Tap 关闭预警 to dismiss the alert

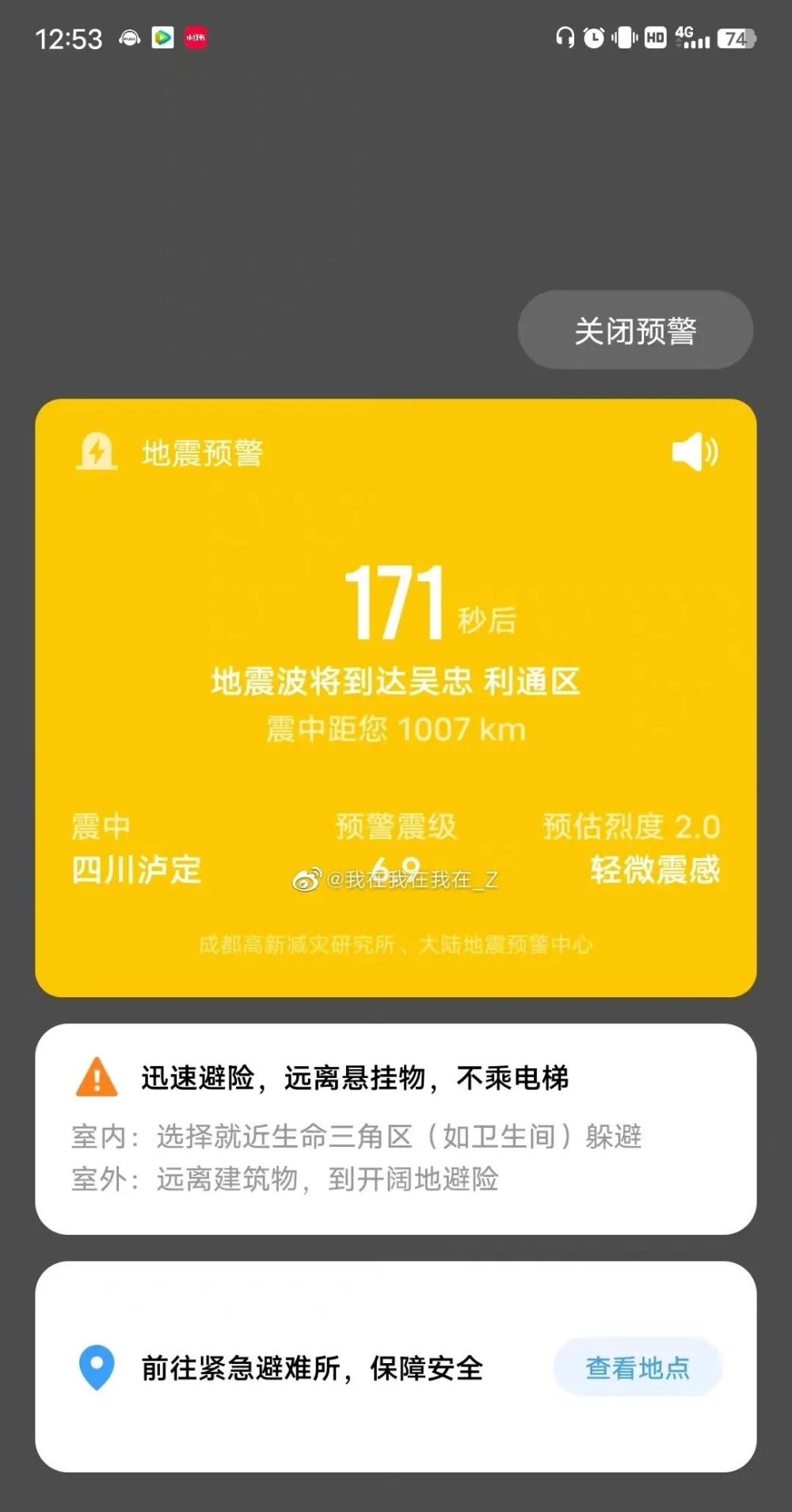point(635,330)
